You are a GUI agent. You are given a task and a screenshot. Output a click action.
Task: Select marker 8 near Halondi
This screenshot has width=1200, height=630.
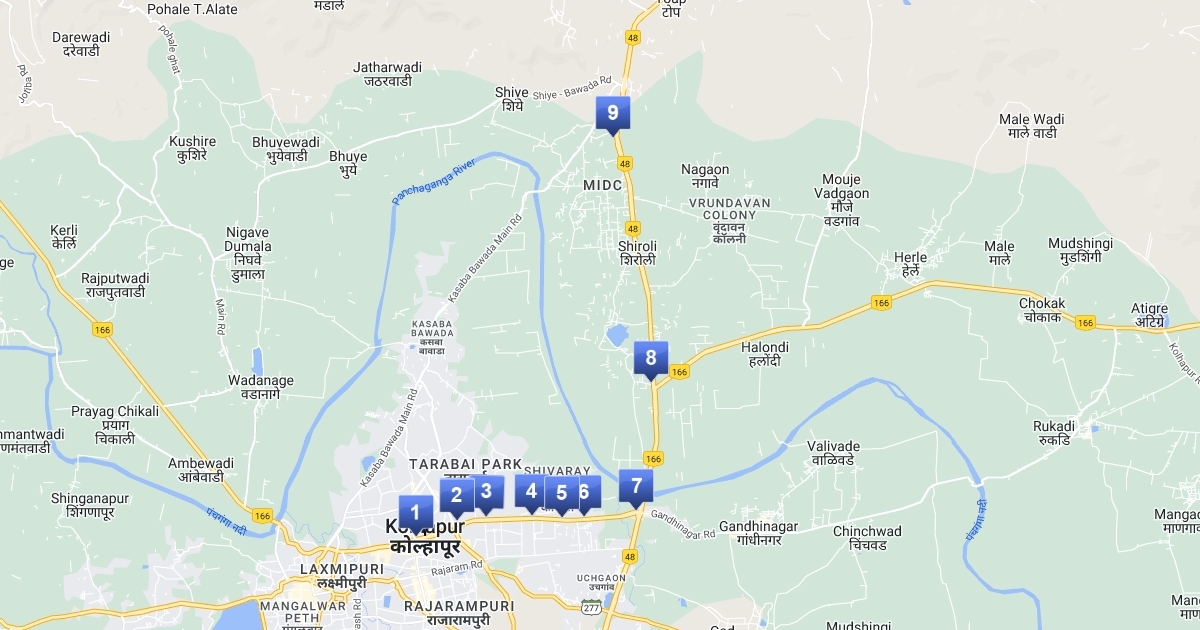(x=650, y=357)
